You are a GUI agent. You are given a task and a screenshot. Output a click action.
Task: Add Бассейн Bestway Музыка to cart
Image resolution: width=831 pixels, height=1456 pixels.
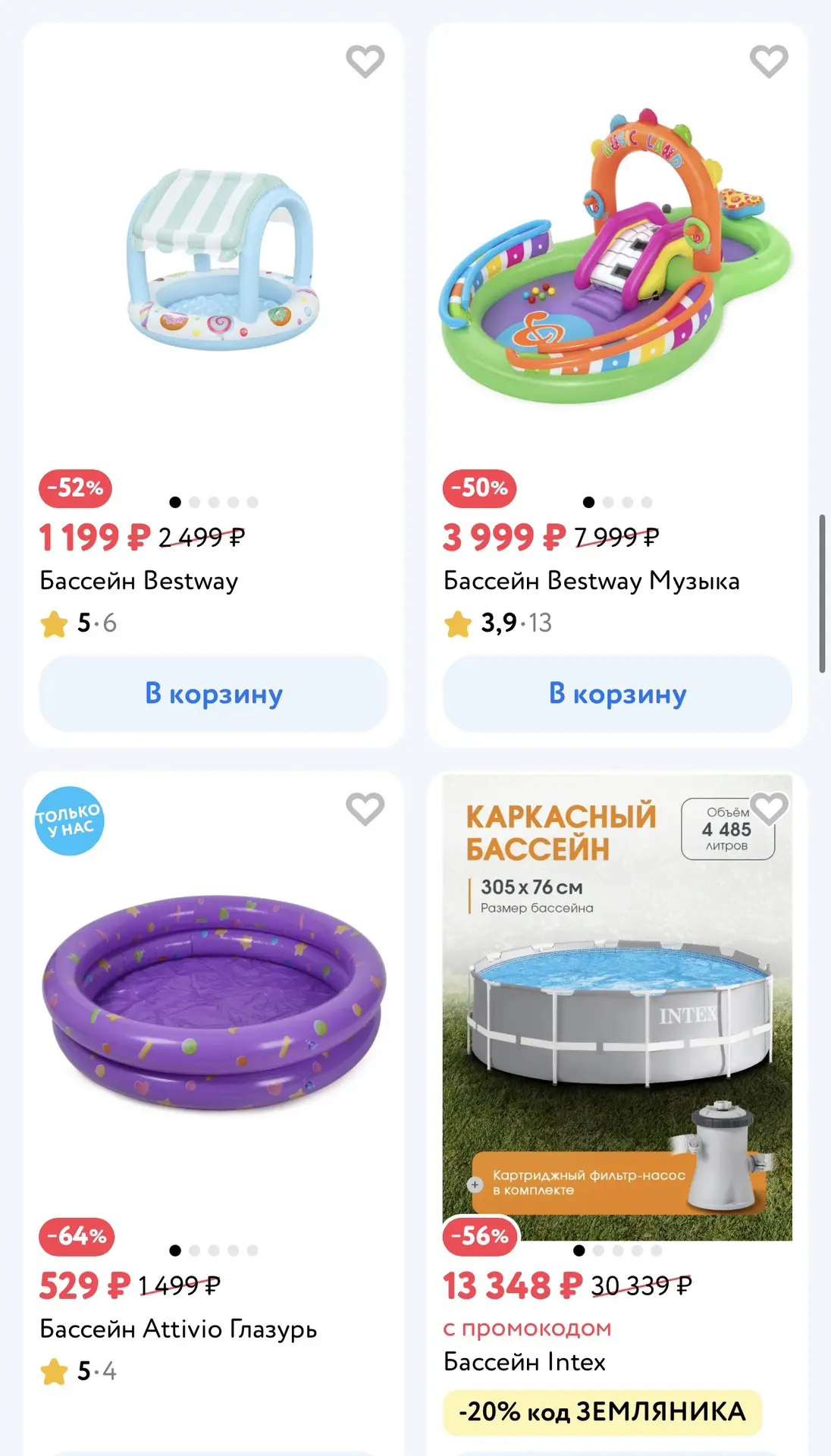click(617, 693)
